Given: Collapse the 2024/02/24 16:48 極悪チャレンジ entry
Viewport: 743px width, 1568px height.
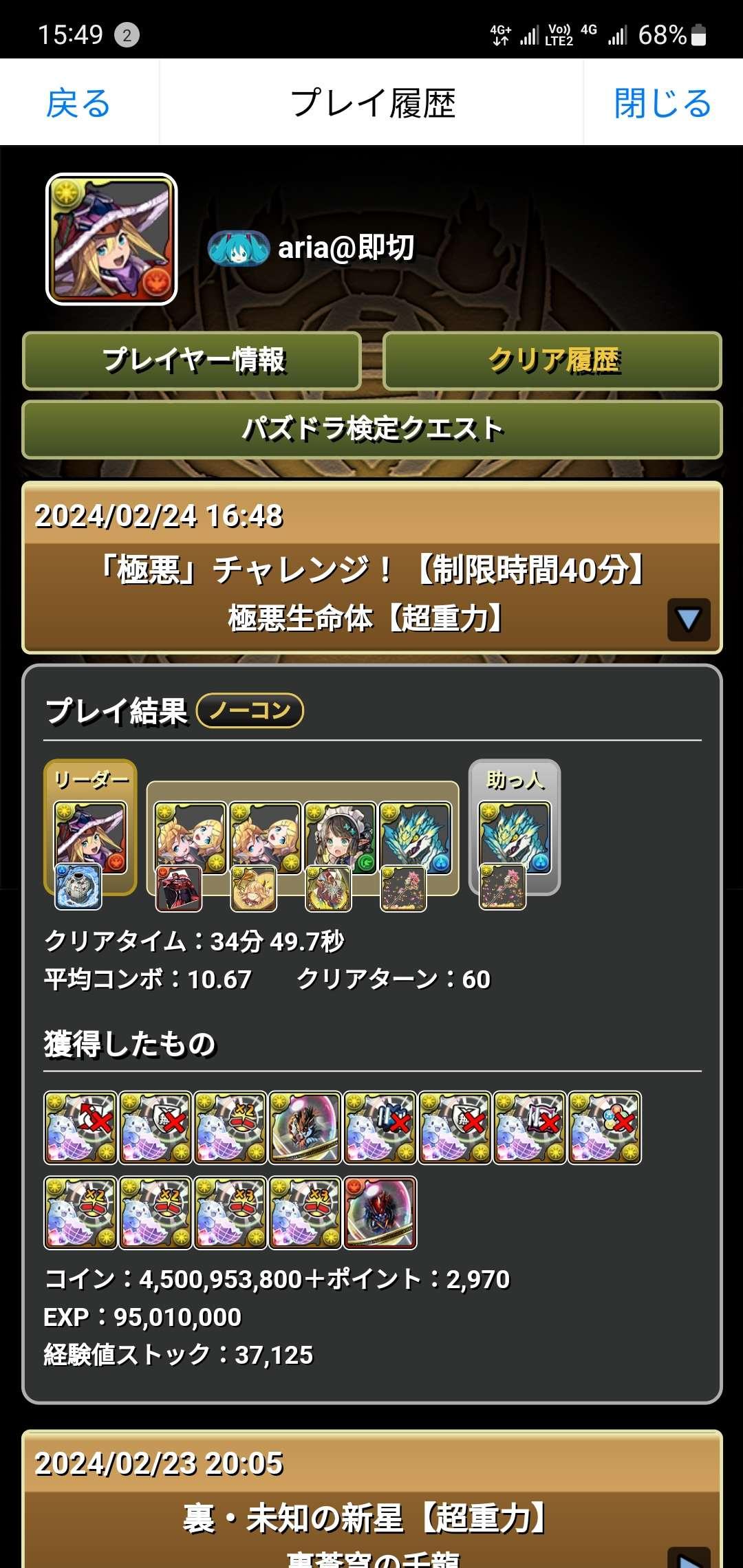Looking at the screenshot, I should pos(688,620).
